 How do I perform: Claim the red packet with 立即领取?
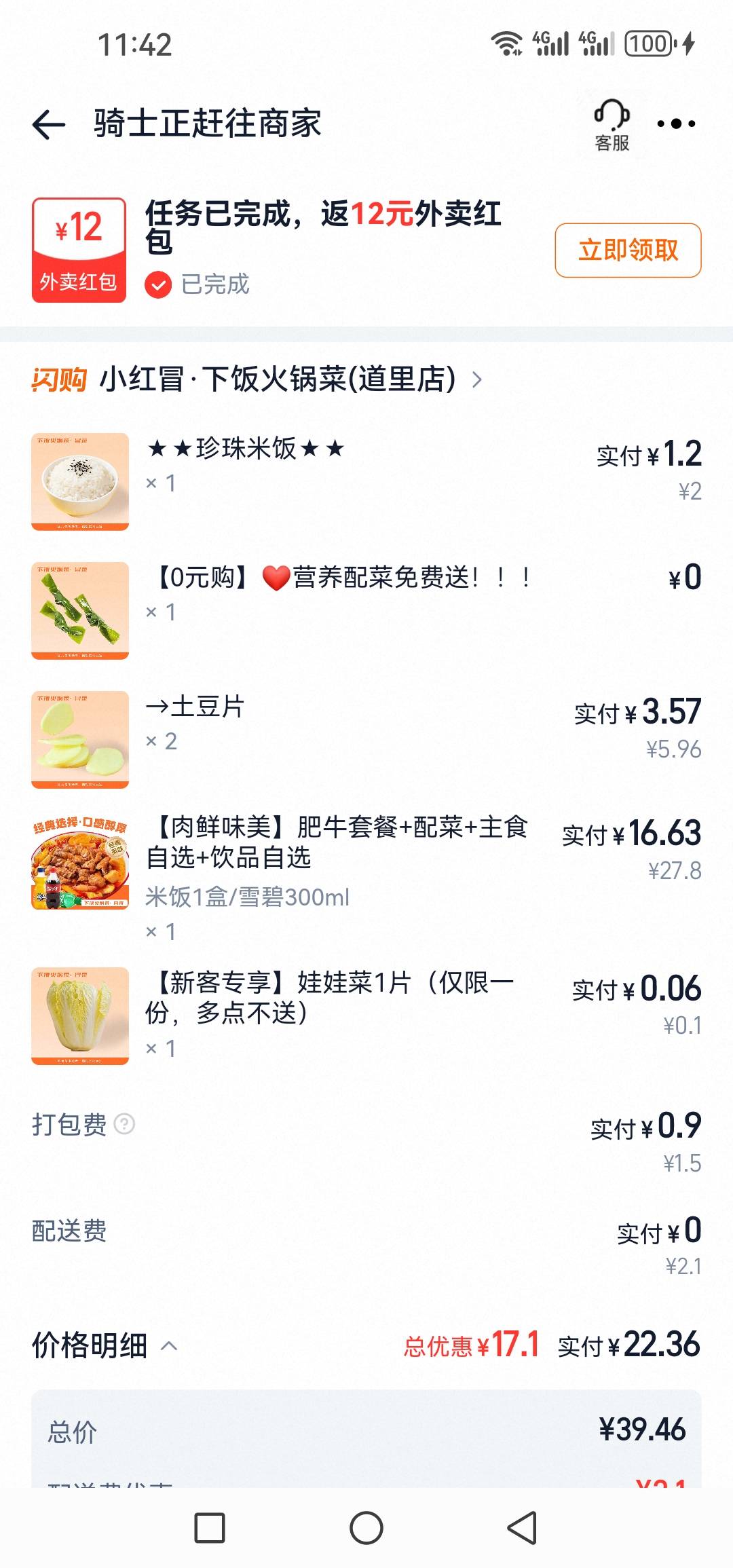628,250
